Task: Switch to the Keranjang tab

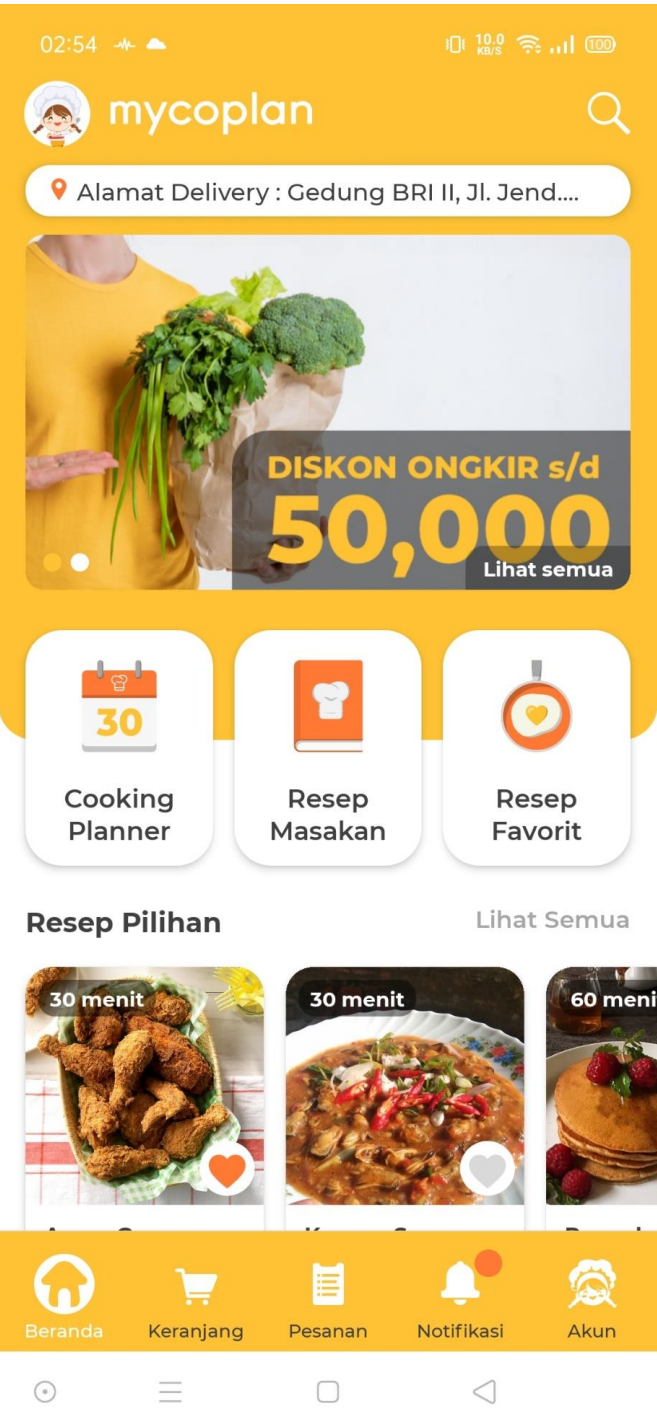Action: point(196,1298)
